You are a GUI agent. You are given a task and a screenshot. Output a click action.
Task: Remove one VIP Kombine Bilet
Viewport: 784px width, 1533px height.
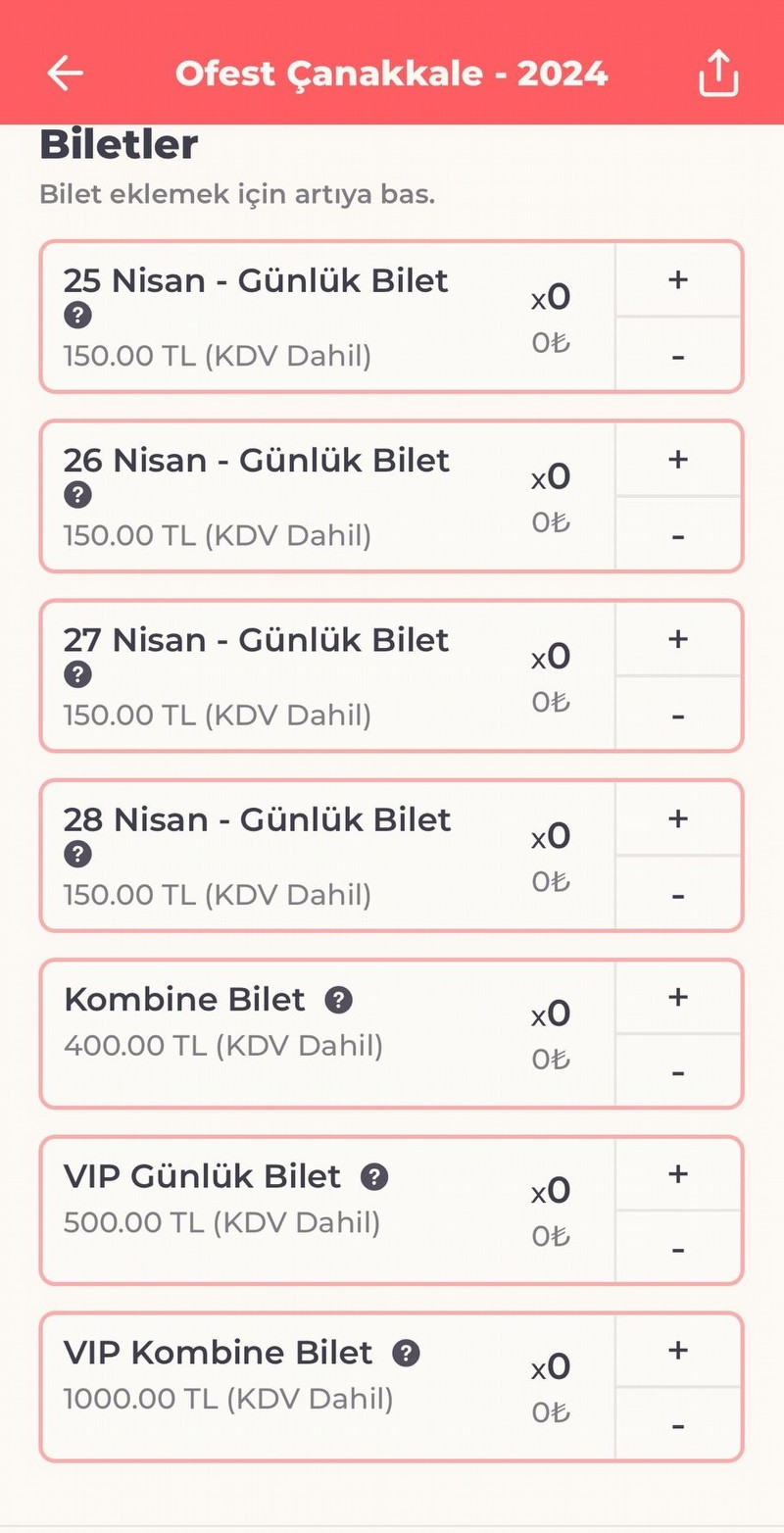(677, 1424)
